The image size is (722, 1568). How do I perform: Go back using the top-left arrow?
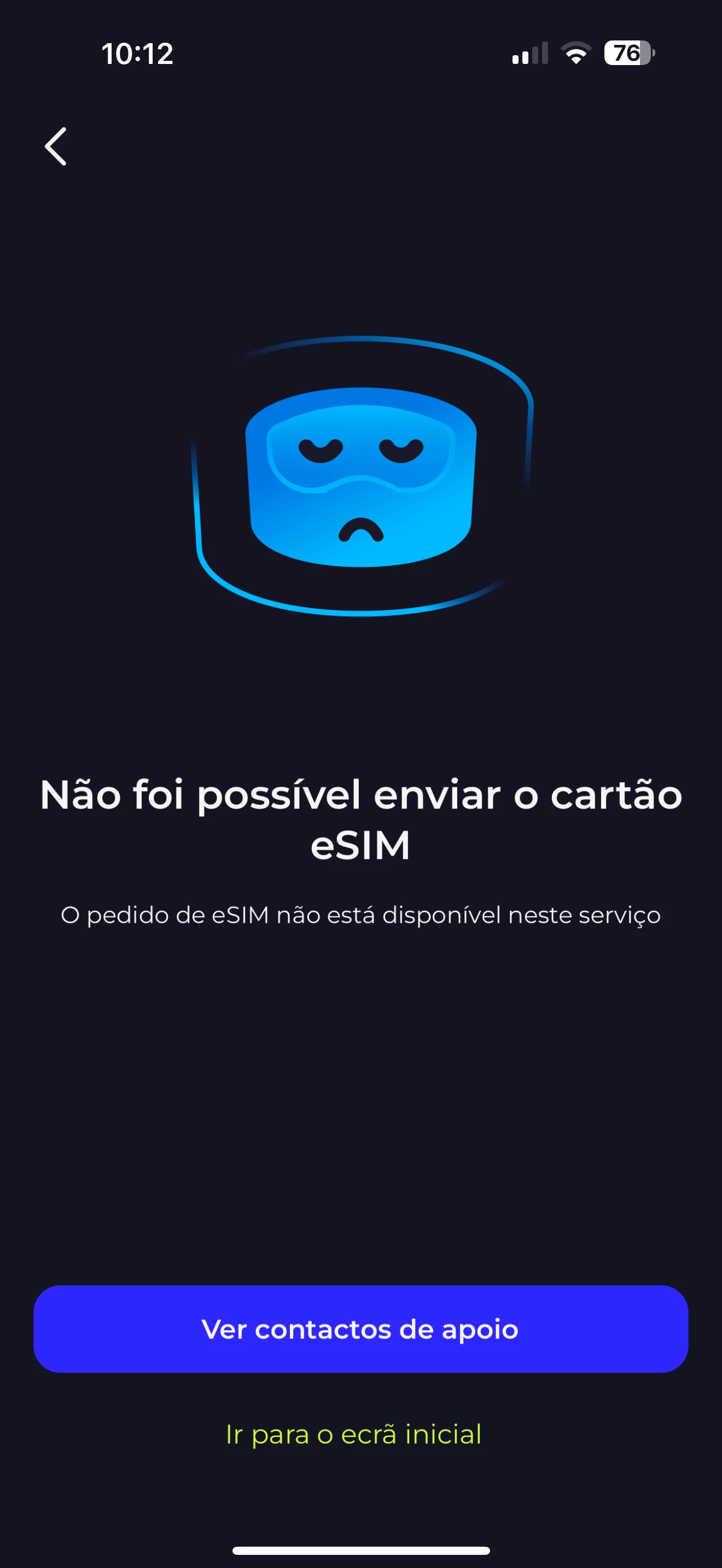55,147
